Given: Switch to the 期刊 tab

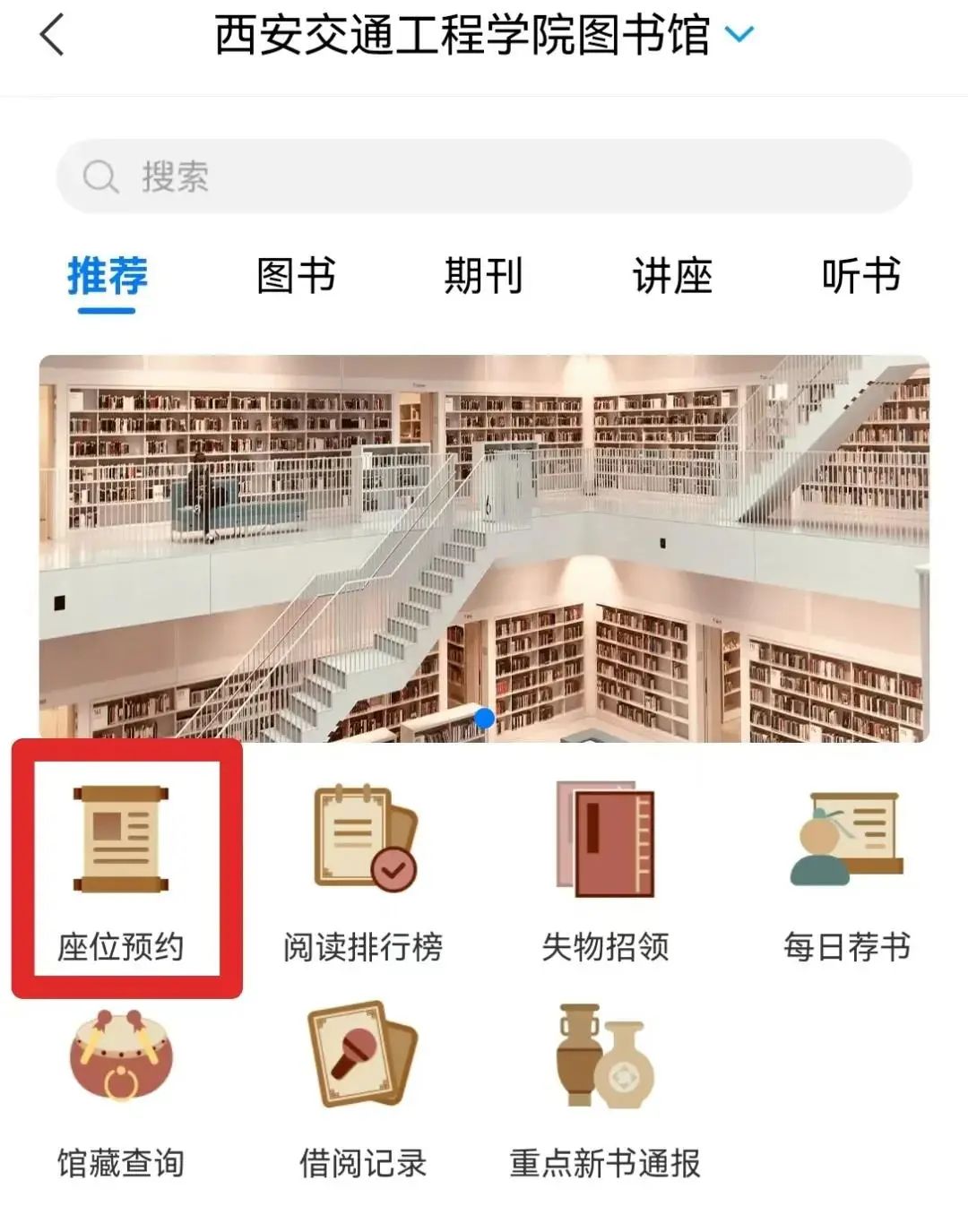Looking at the screenshot, I should tap(483, 275).
